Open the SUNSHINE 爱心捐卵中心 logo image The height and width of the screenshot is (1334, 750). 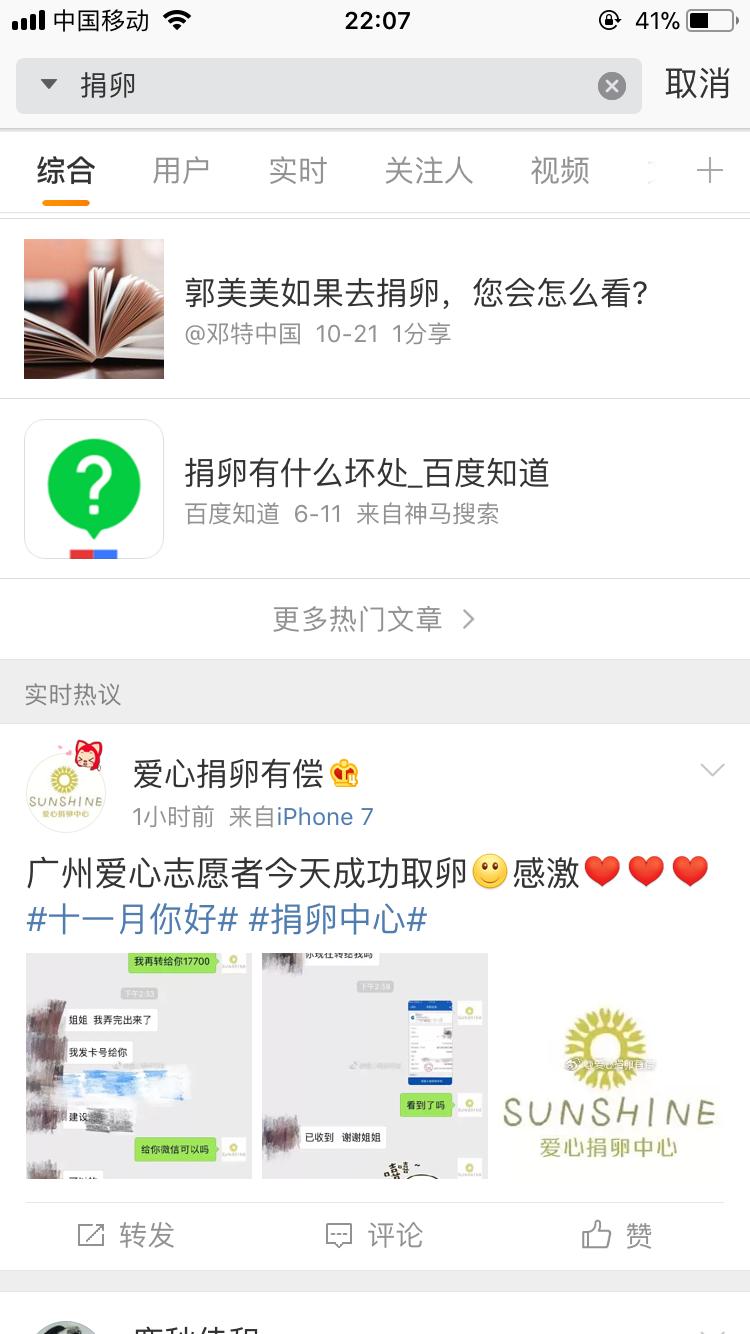click(x=612, y=1066)
